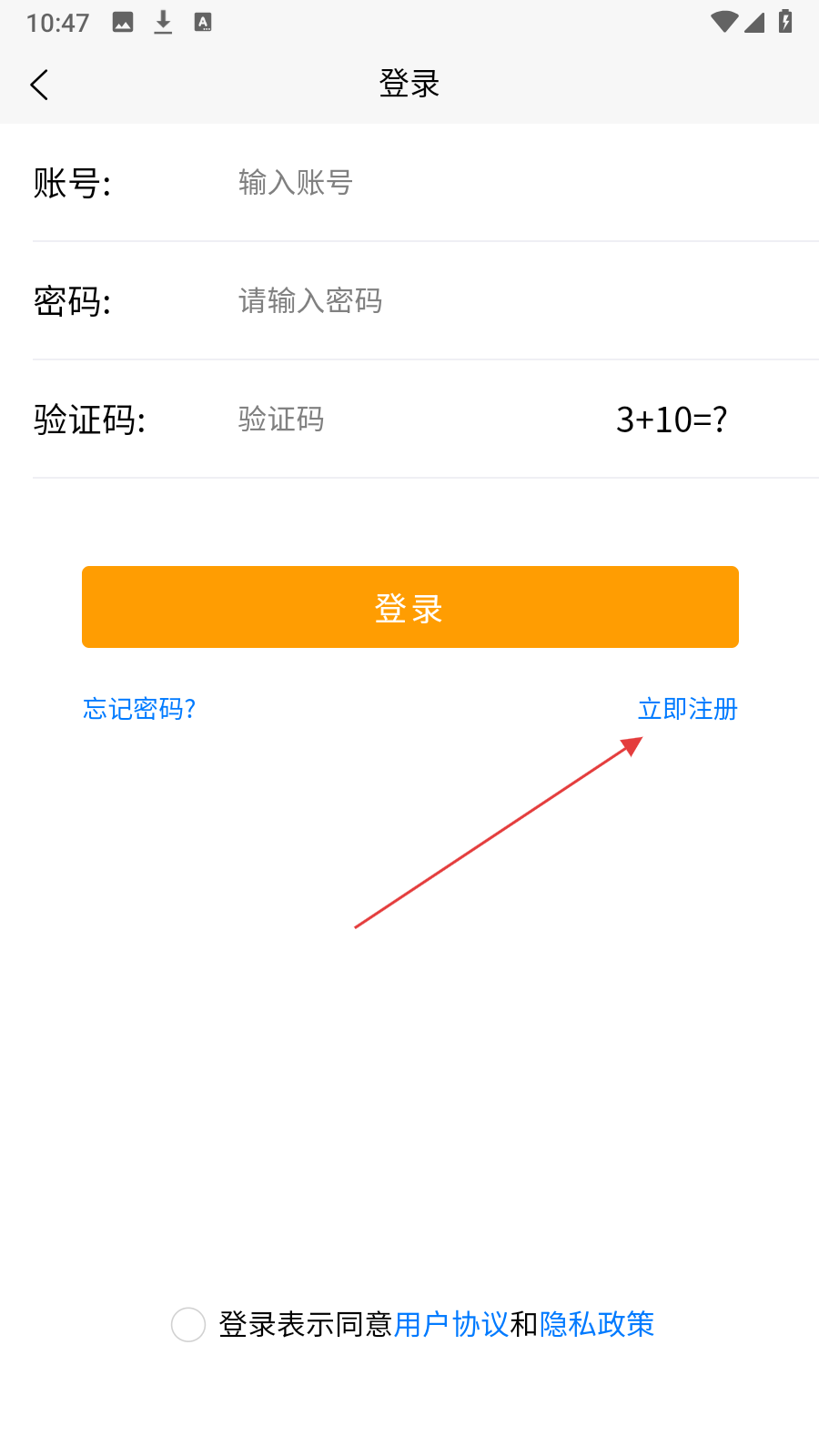
Task: Open the 隐私政策 privacy policy link
Action: [597, 1324]
